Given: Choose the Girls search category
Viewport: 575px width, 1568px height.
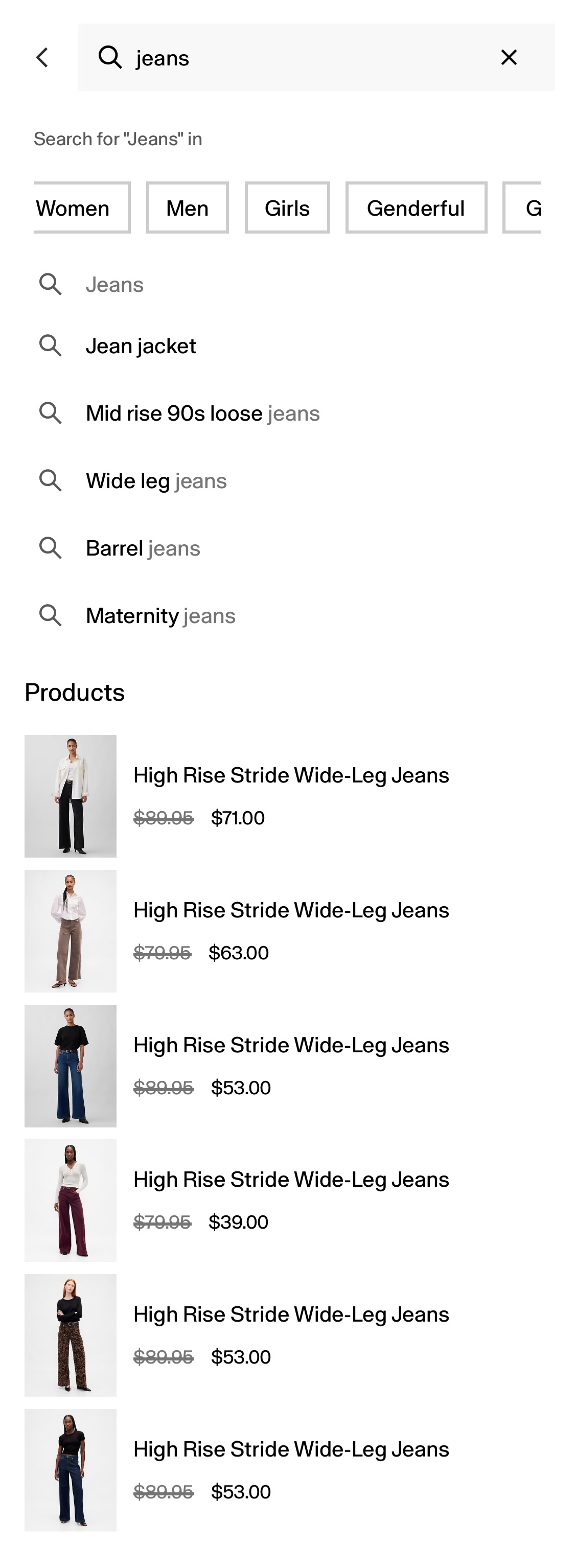Looking at the screenshot, I should pos(287,207).
